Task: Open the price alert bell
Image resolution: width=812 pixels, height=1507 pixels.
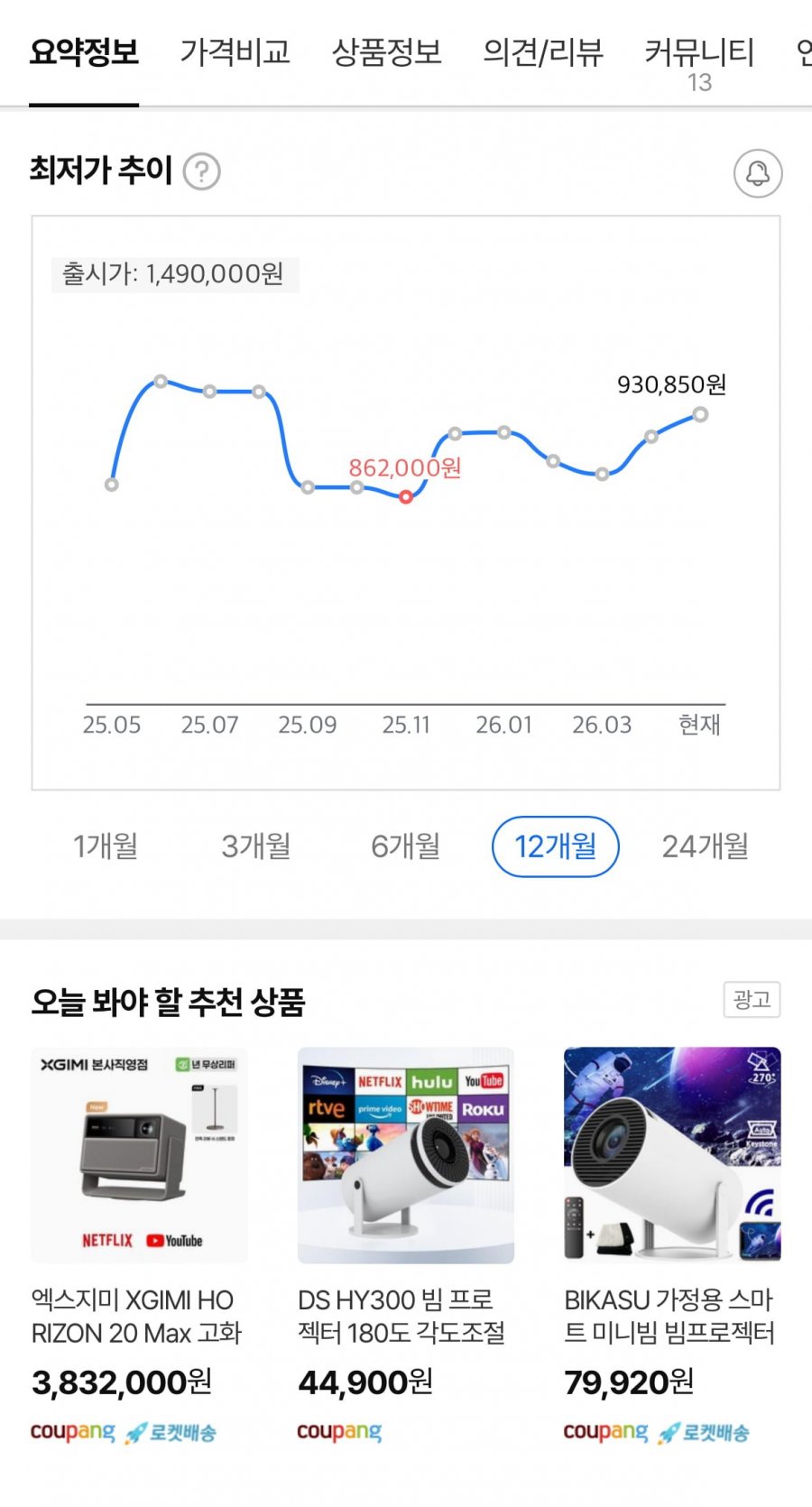Action: pyautogui.click(x=757, y=173)
